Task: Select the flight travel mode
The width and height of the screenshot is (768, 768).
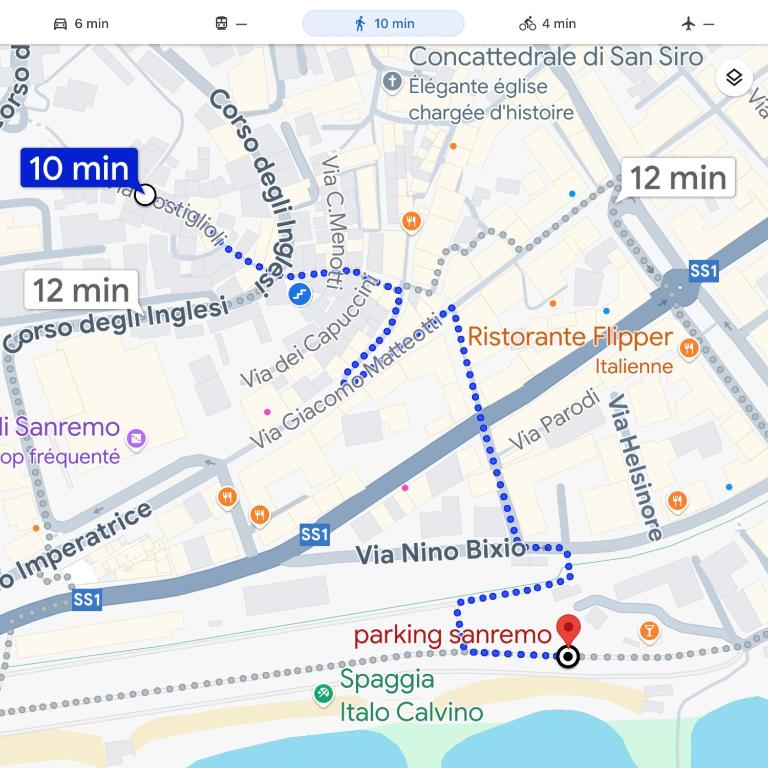Action: (697, 23)
